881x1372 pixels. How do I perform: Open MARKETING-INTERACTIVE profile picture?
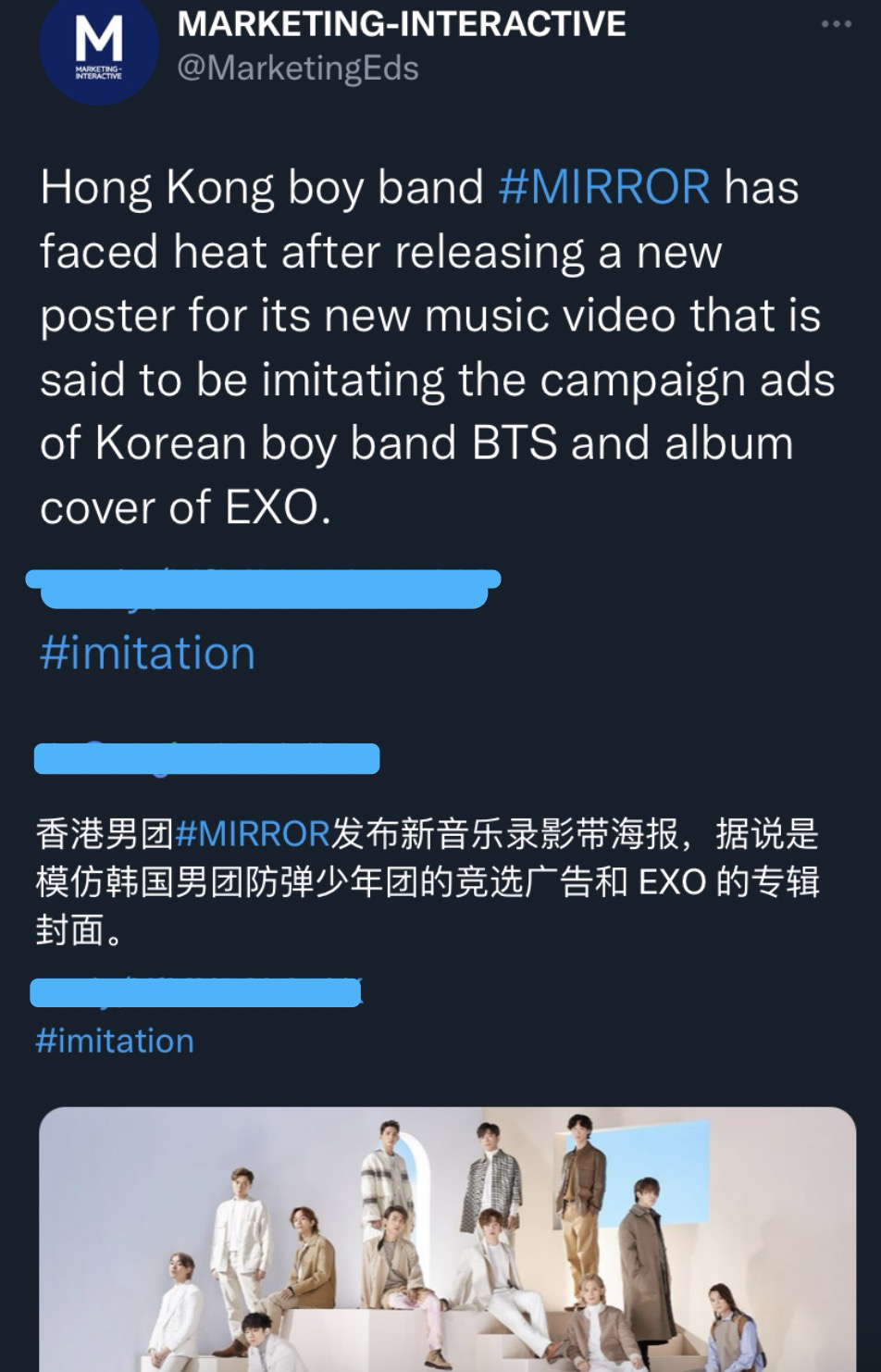(x=98, y=53)
